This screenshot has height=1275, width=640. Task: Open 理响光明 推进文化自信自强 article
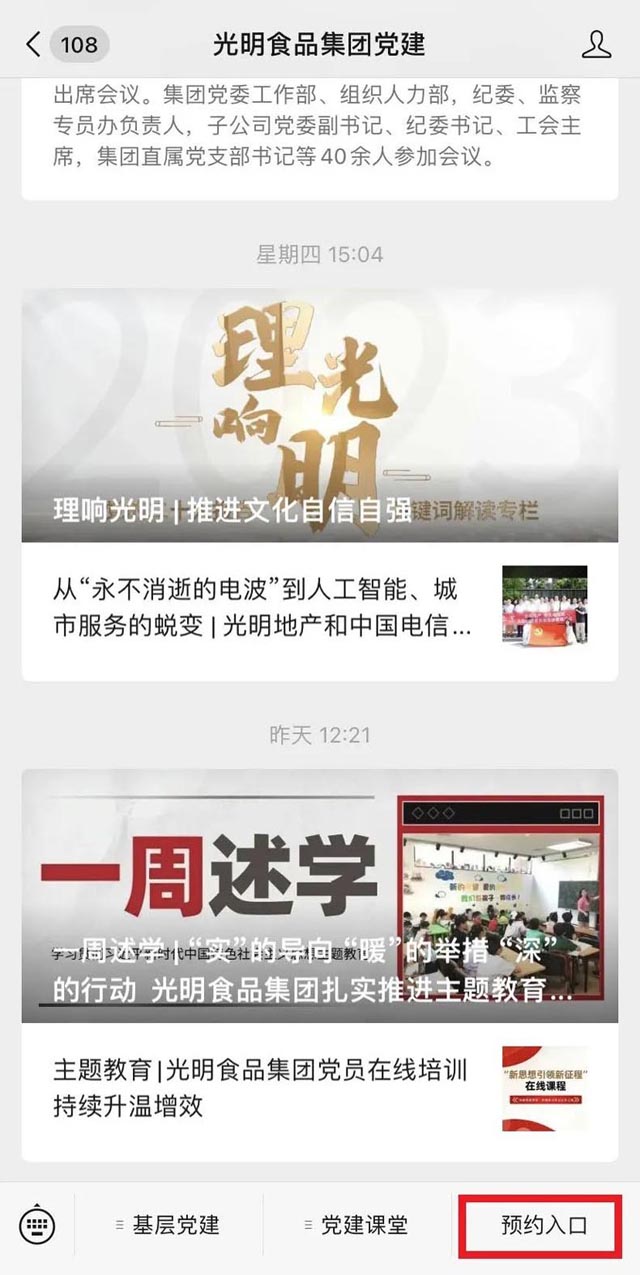click(x=319, y=415)
